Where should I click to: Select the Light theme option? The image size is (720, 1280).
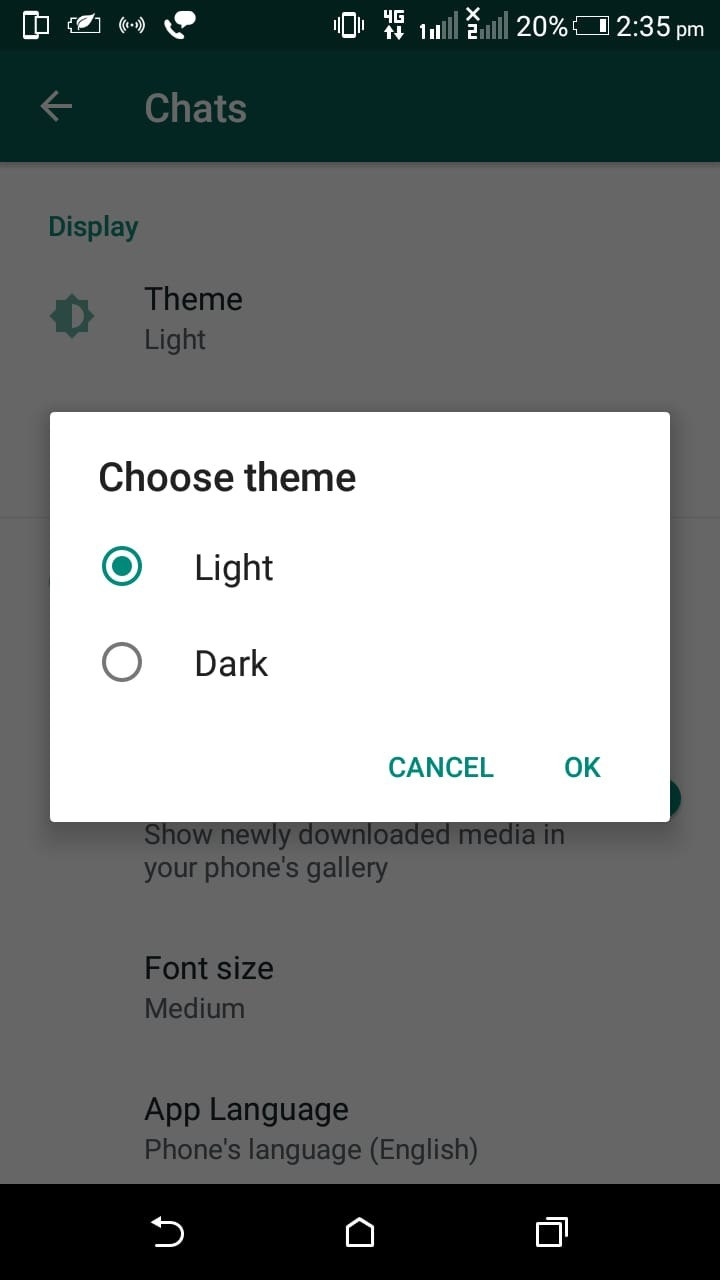122,567
